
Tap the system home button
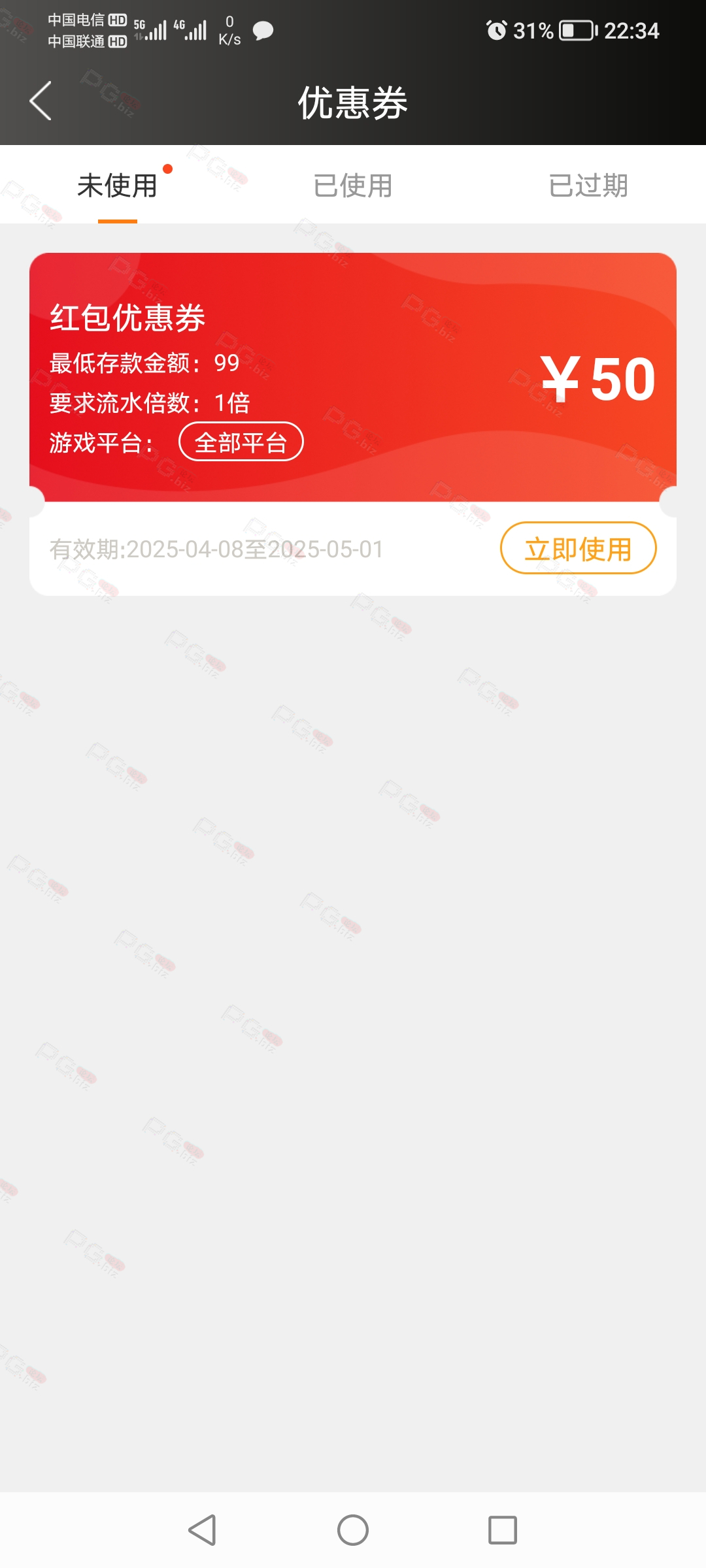pyautogui.click(x=353, y=1530)
